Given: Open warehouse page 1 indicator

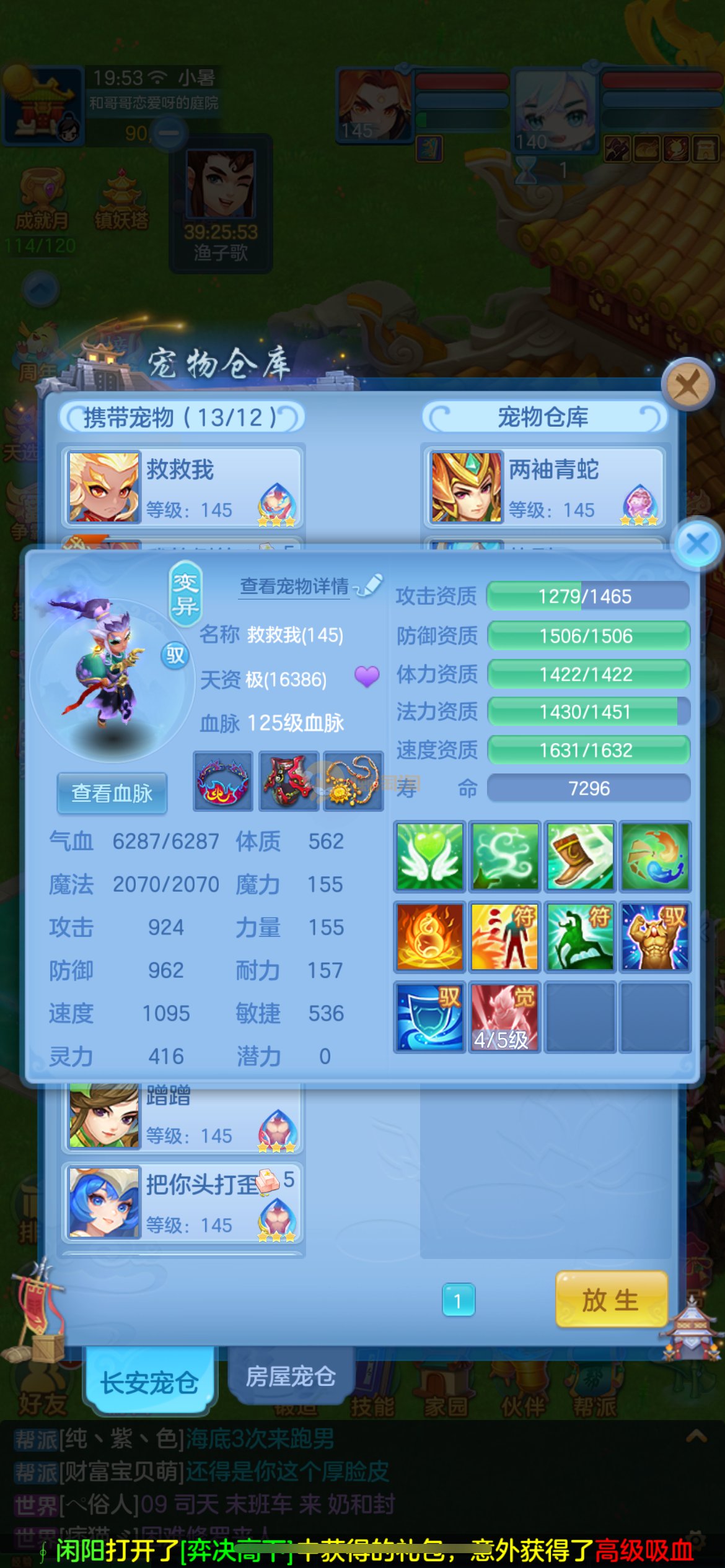Looking at the screenshot, I should (x=459, y=1300).
